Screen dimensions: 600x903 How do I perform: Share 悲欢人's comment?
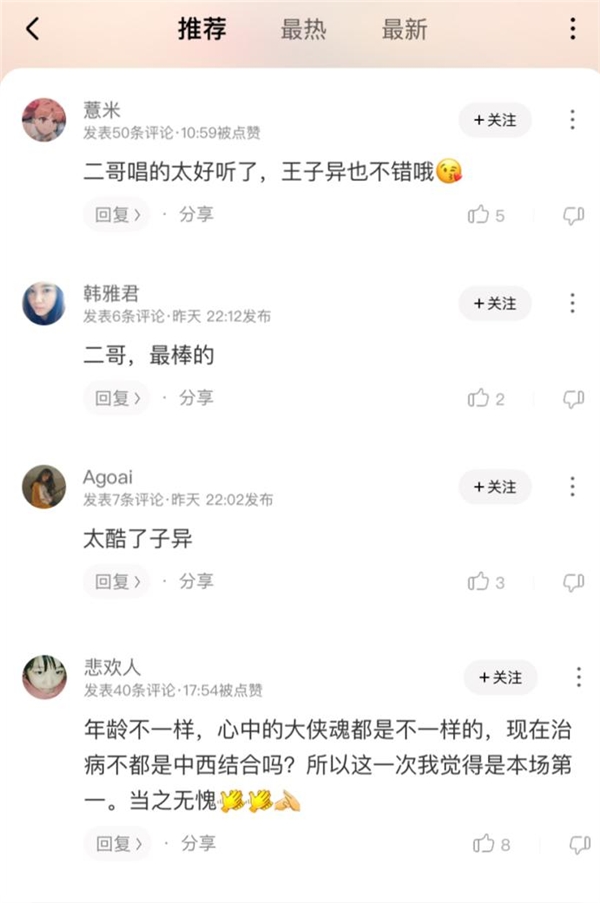(198, 844)
